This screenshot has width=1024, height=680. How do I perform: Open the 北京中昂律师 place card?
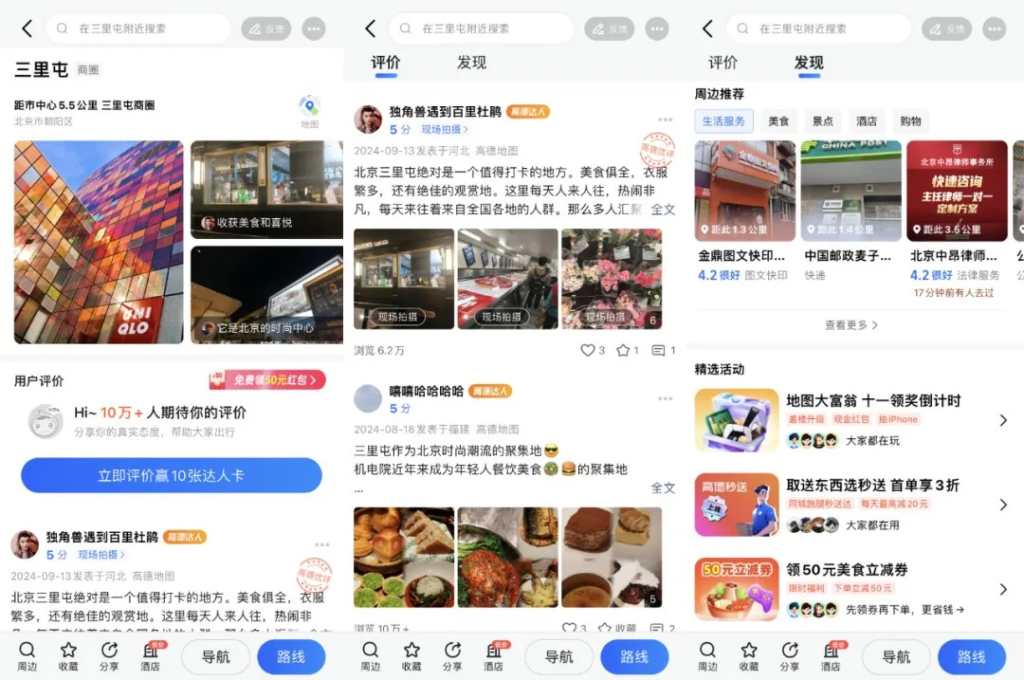[x=956, y=210]
